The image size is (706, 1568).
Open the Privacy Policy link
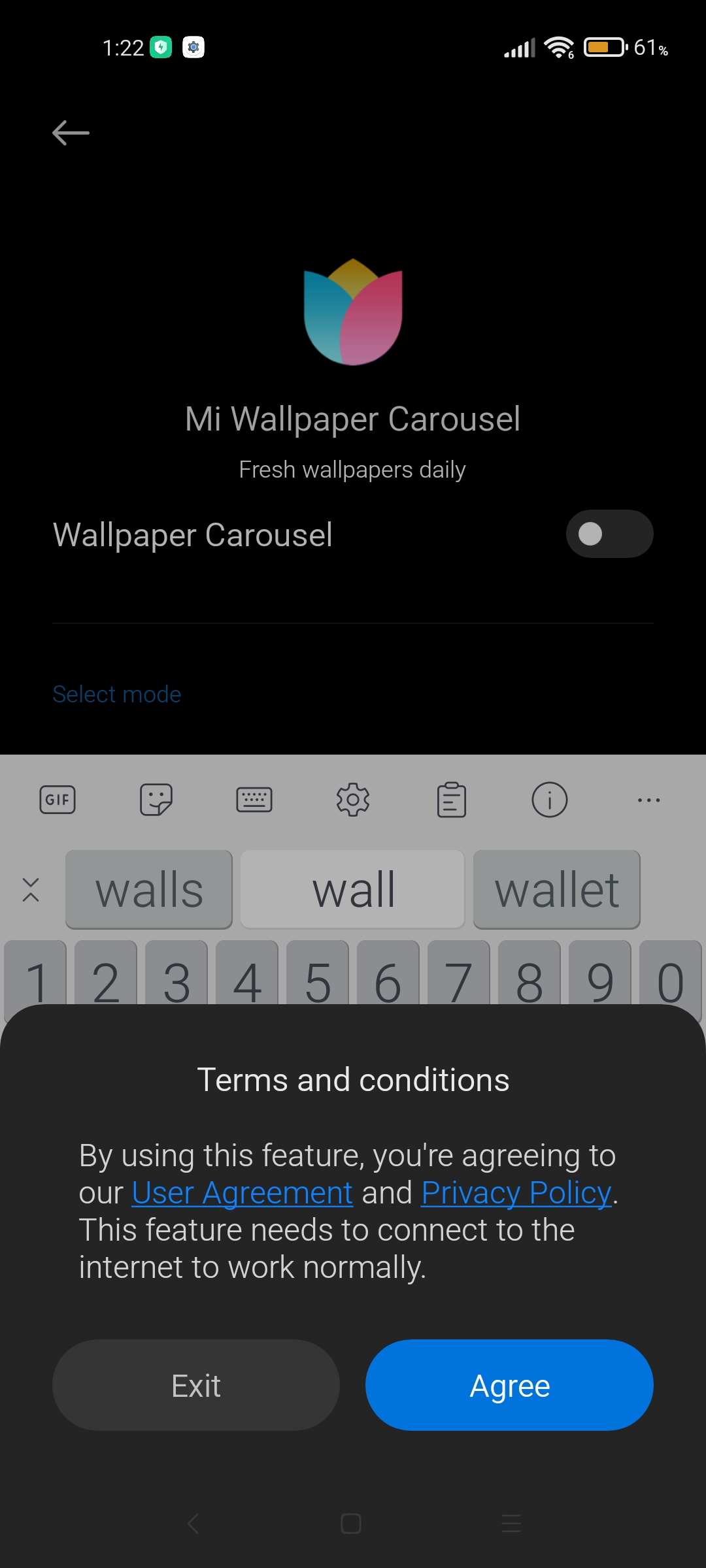coord(516,1193)
